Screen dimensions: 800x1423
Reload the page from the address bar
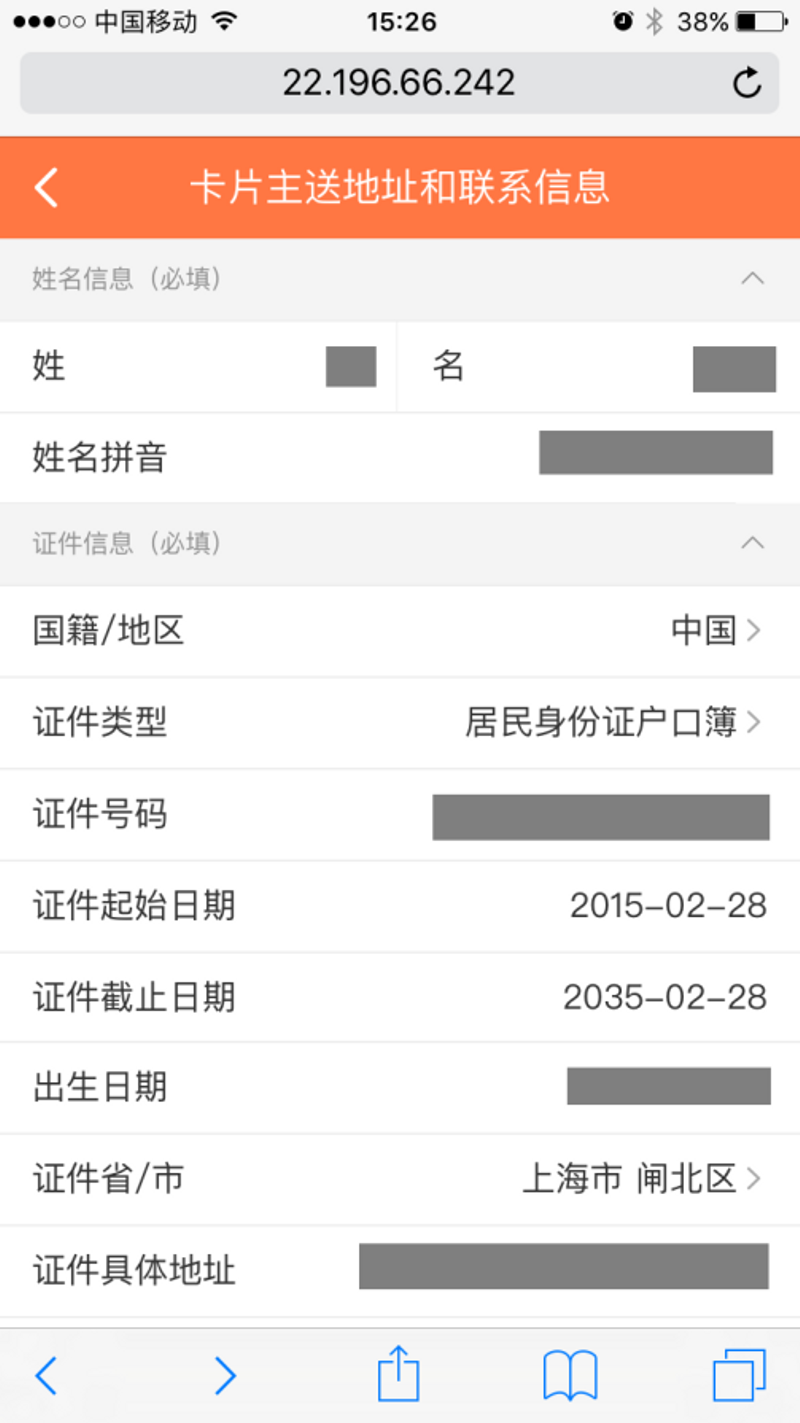point(746,83)
